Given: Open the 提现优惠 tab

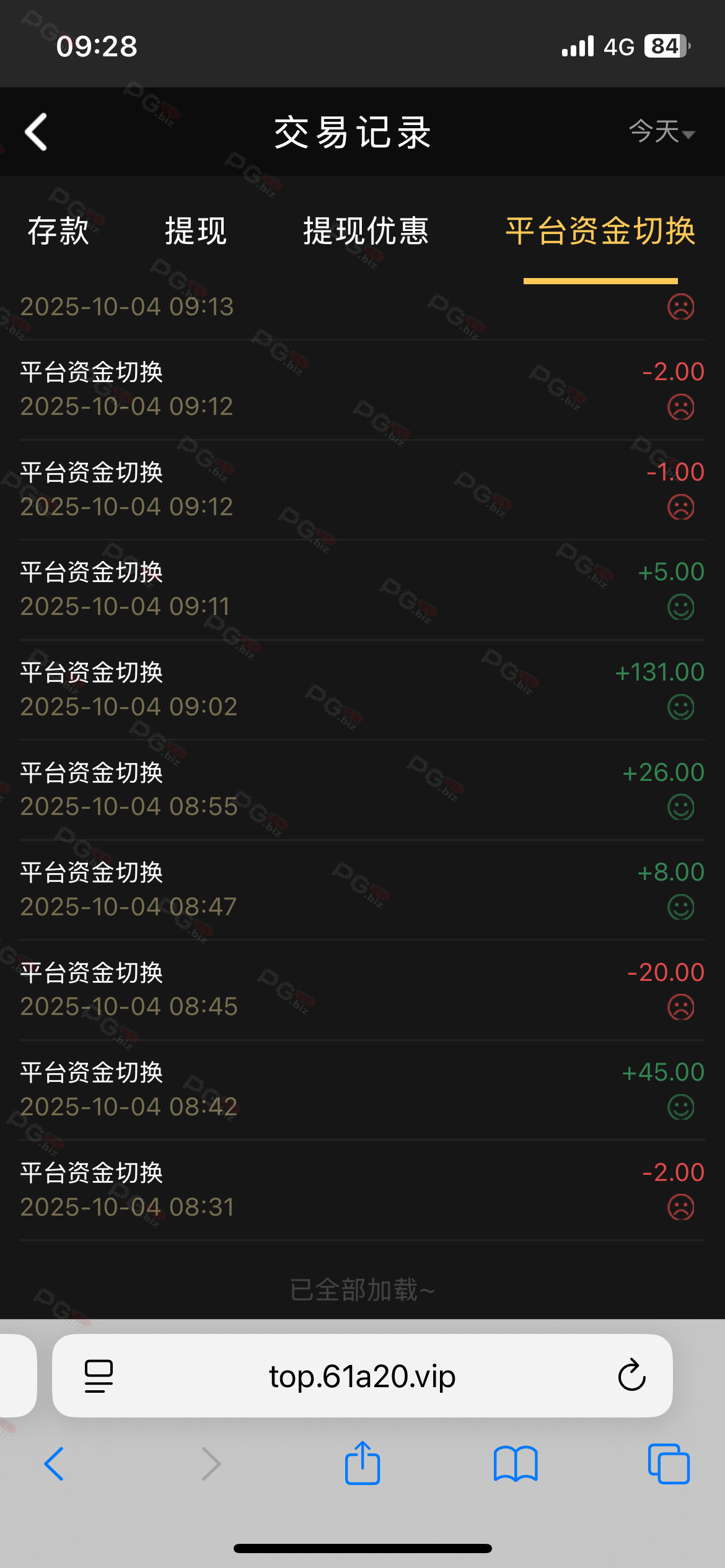Looking at the screenshot, I should [x=366, y=232].
